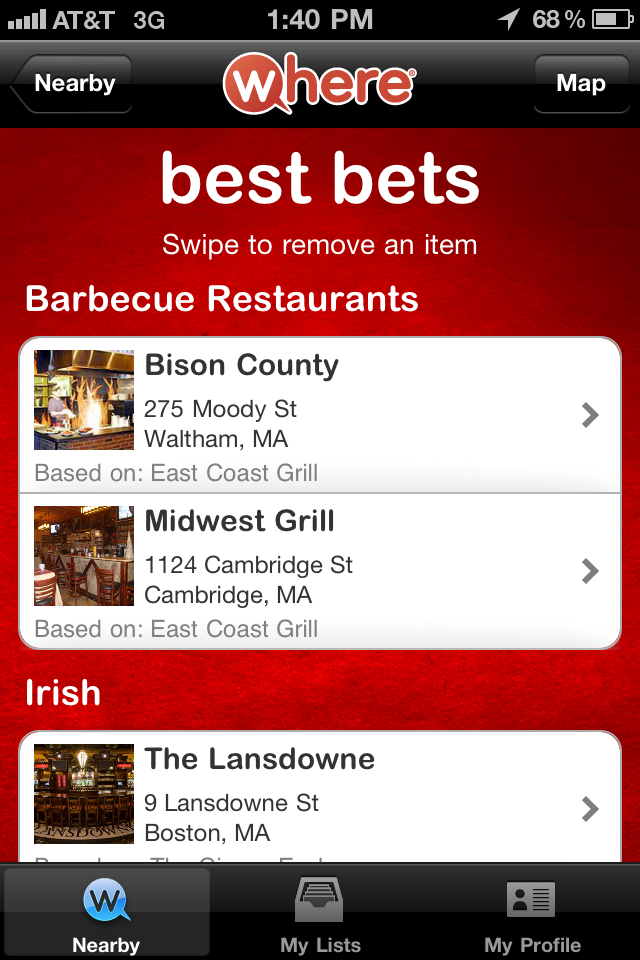Viewport: 640px width, 960px height.
Task: Switch to the My Lists tab
Action: (320, 914)
